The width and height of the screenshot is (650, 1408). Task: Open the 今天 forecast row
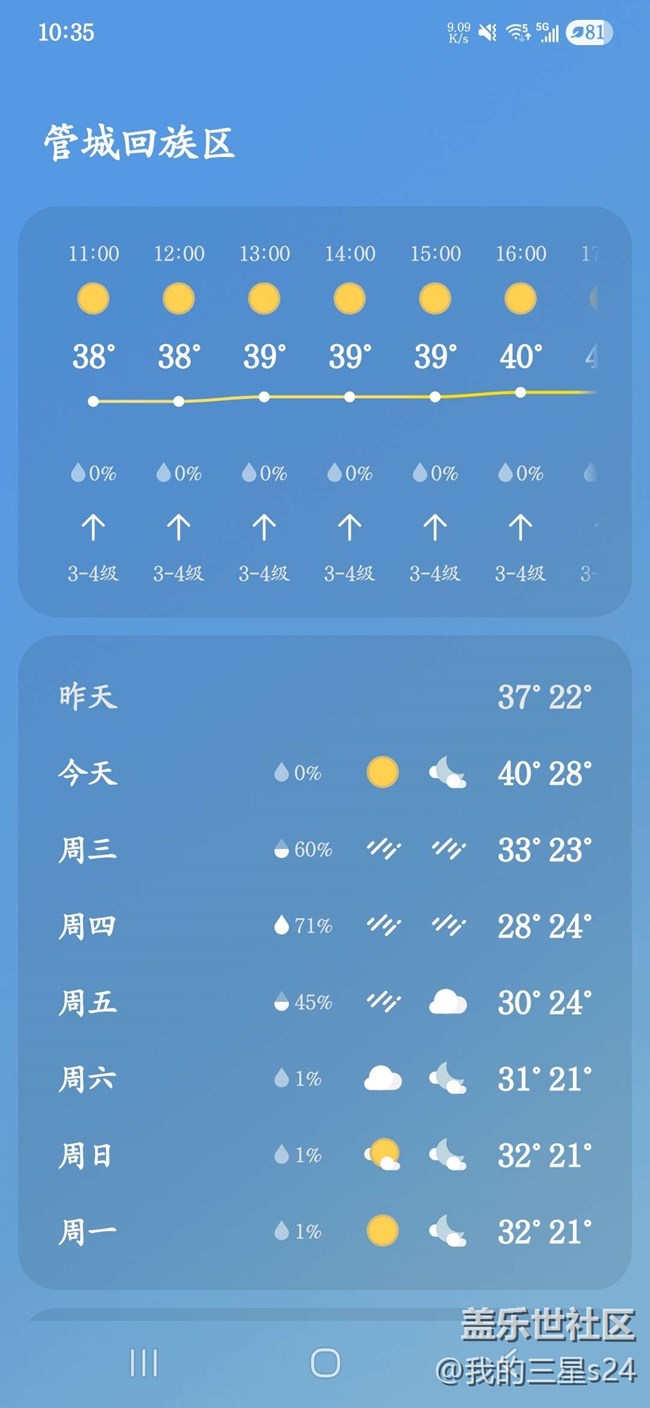pyautogui.click(x=325, y=773)
